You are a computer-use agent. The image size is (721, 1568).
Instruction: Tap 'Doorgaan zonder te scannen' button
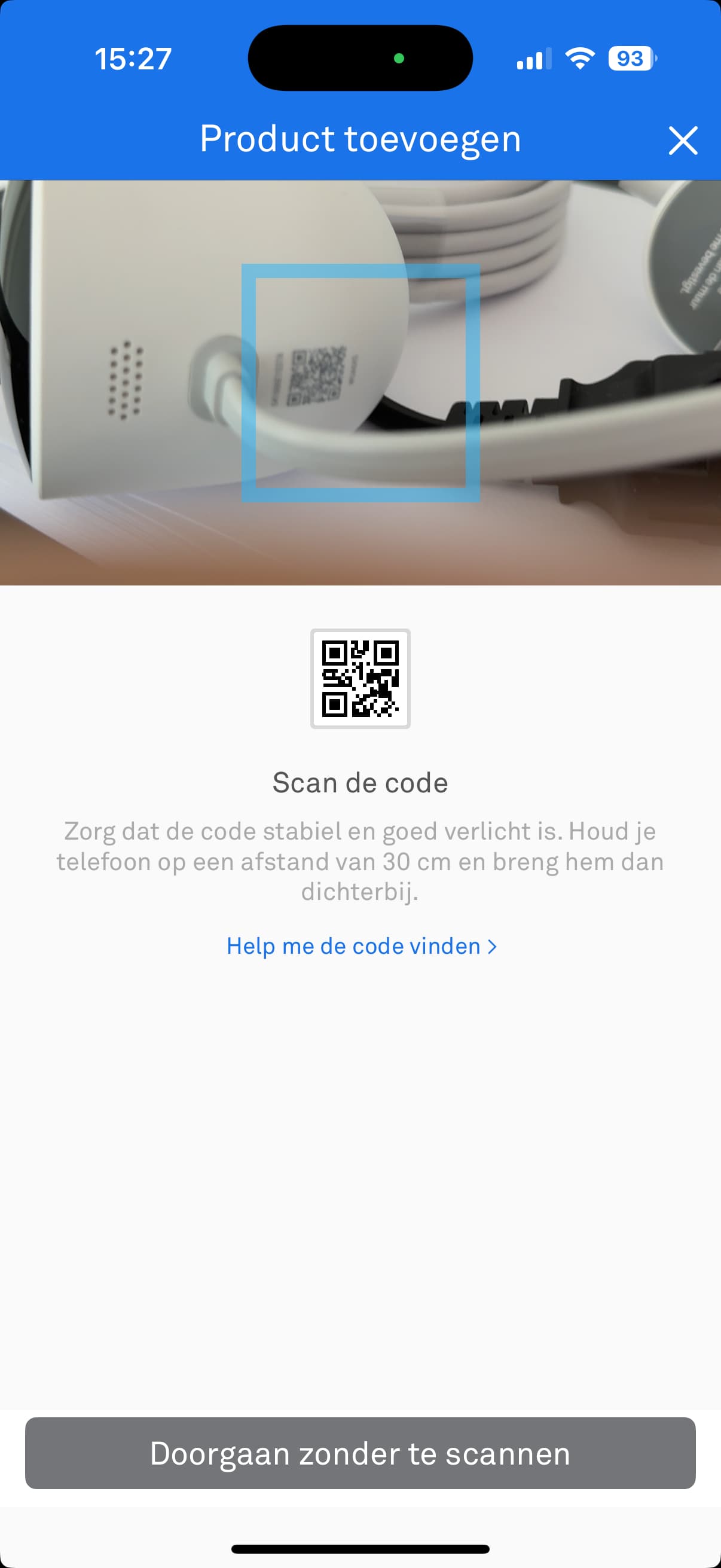(360, 1453)
